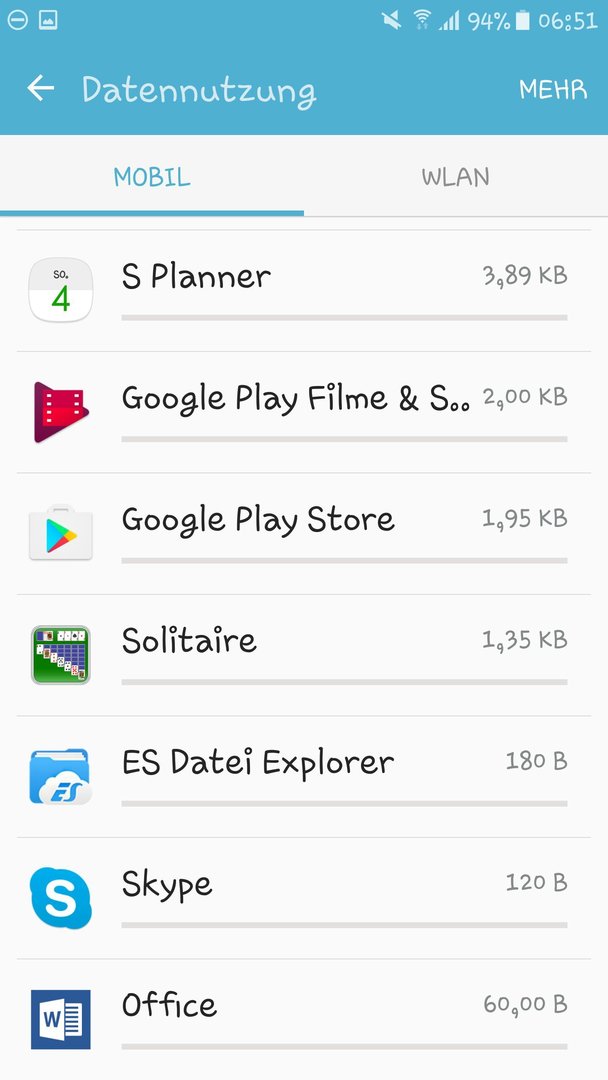
Task: Switch to the WLAN tab
Action: pos(456,176)
